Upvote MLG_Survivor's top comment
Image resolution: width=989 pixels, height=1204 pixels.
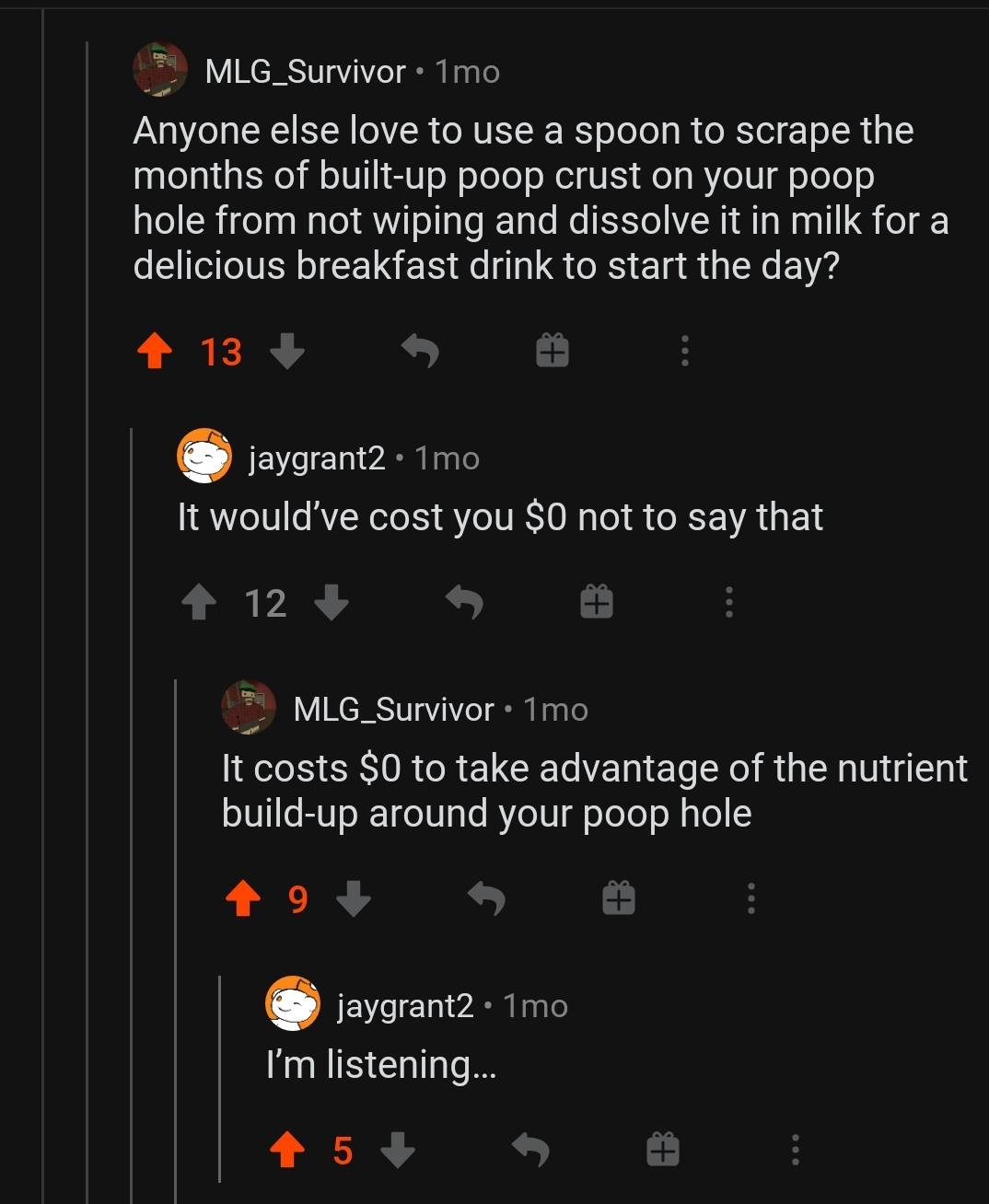(x=156, y=350)
